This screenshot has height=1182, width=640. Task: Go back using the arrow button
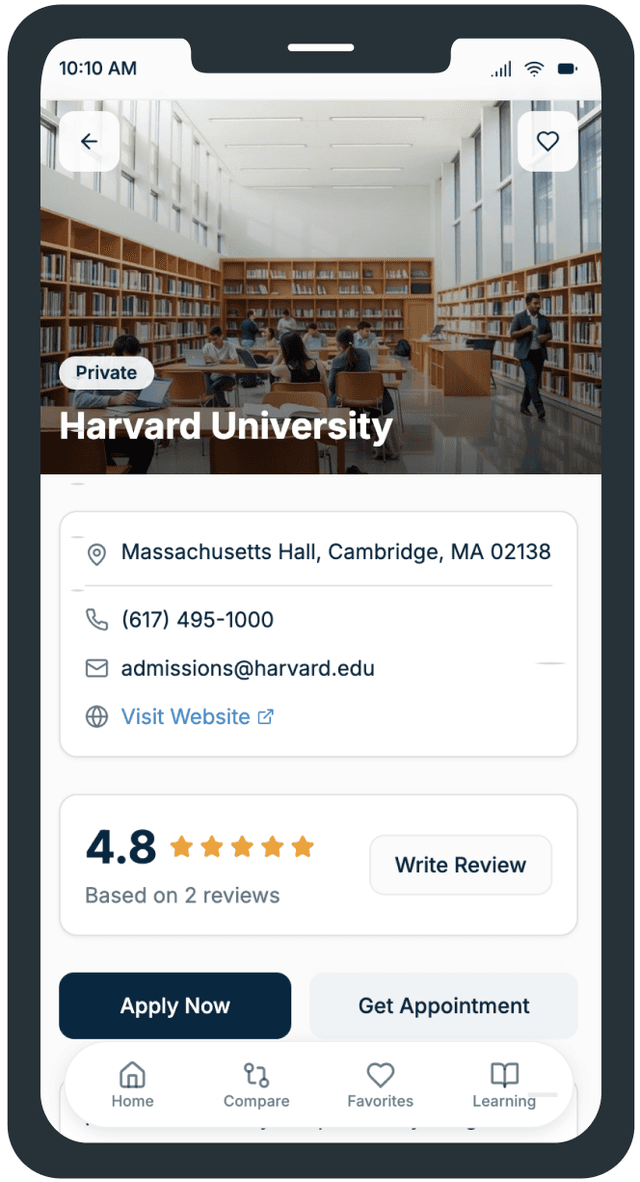[89, 141]
